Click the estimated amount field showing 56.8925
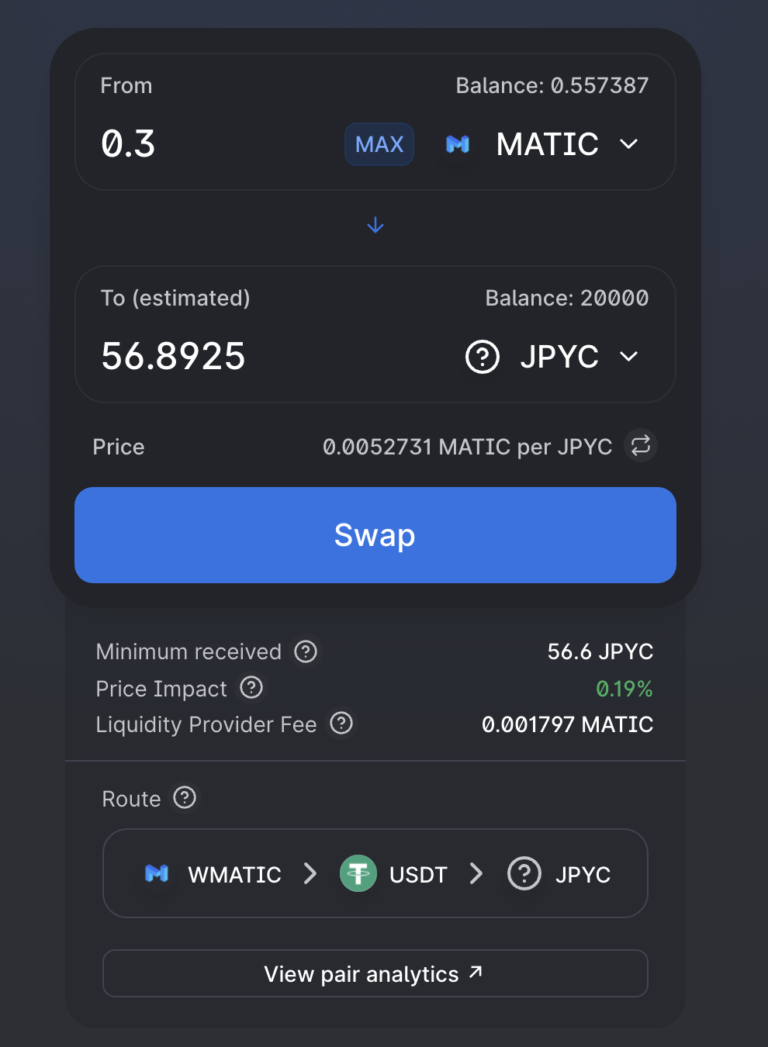This screenshot has width=768, height=1047. [x=172, y=356]
